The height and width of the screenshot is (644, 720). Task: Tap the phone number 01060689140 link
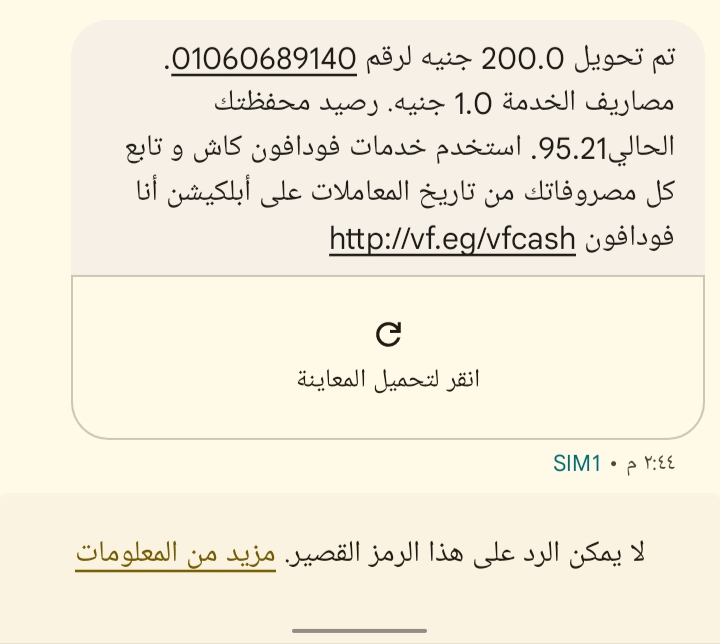point(264,60)
